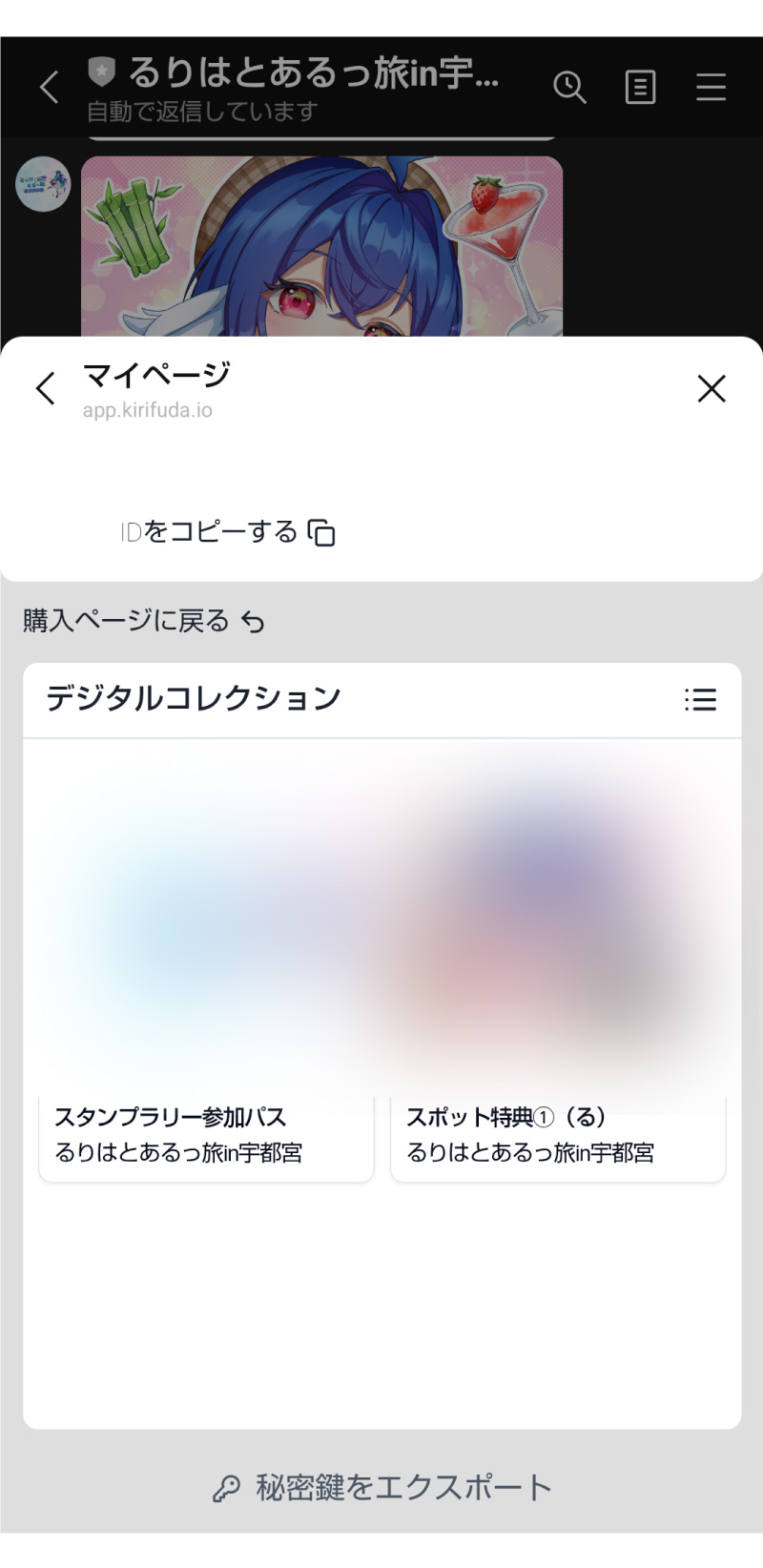Tap the key icon beside 秘密鍵をエクスポート
Screen dimensions: 763x1568
[229, 1485]
